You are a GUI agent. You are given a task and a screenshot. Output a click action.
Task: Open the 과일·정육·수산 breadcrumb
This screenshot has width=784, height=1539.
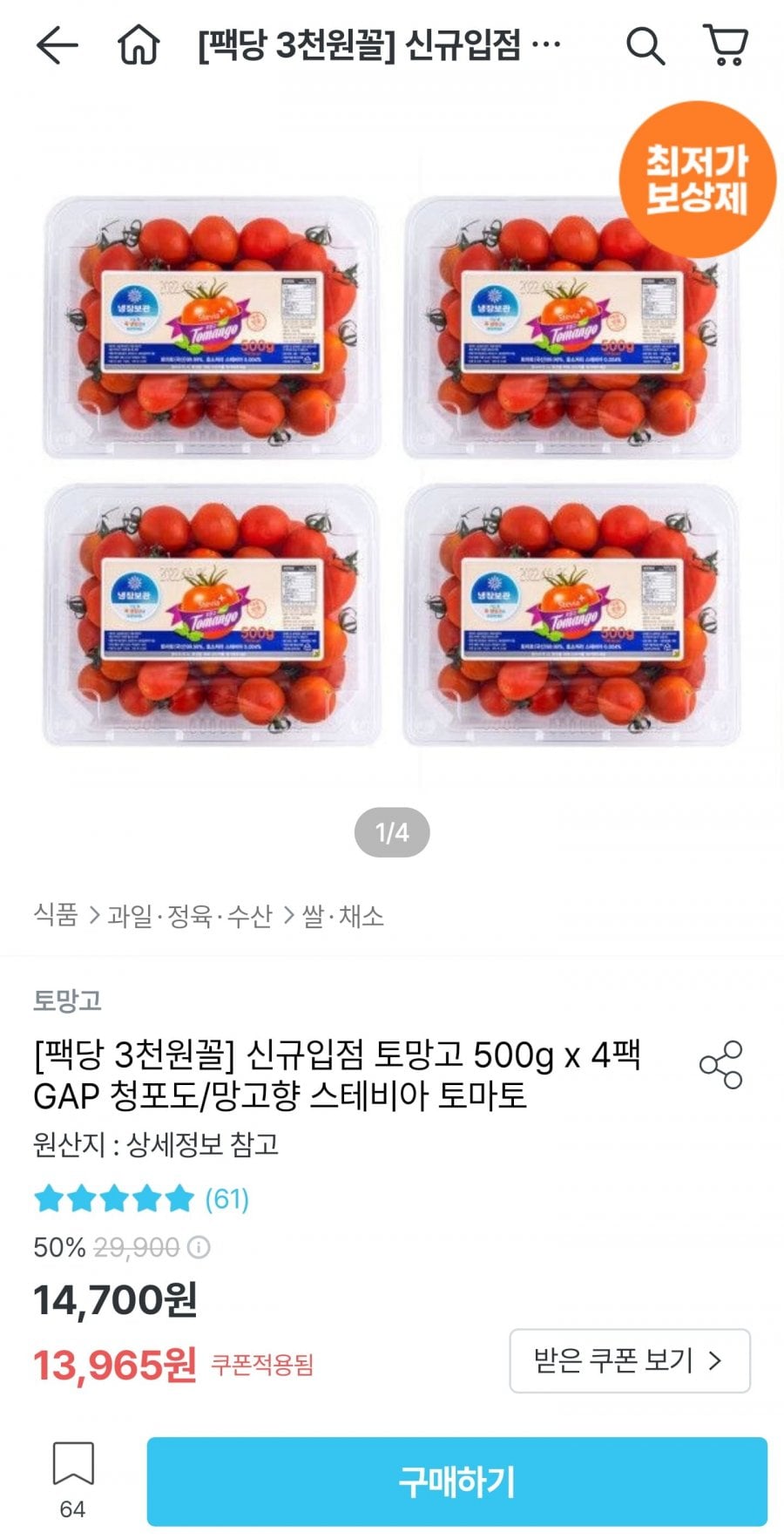pos(190,915)
